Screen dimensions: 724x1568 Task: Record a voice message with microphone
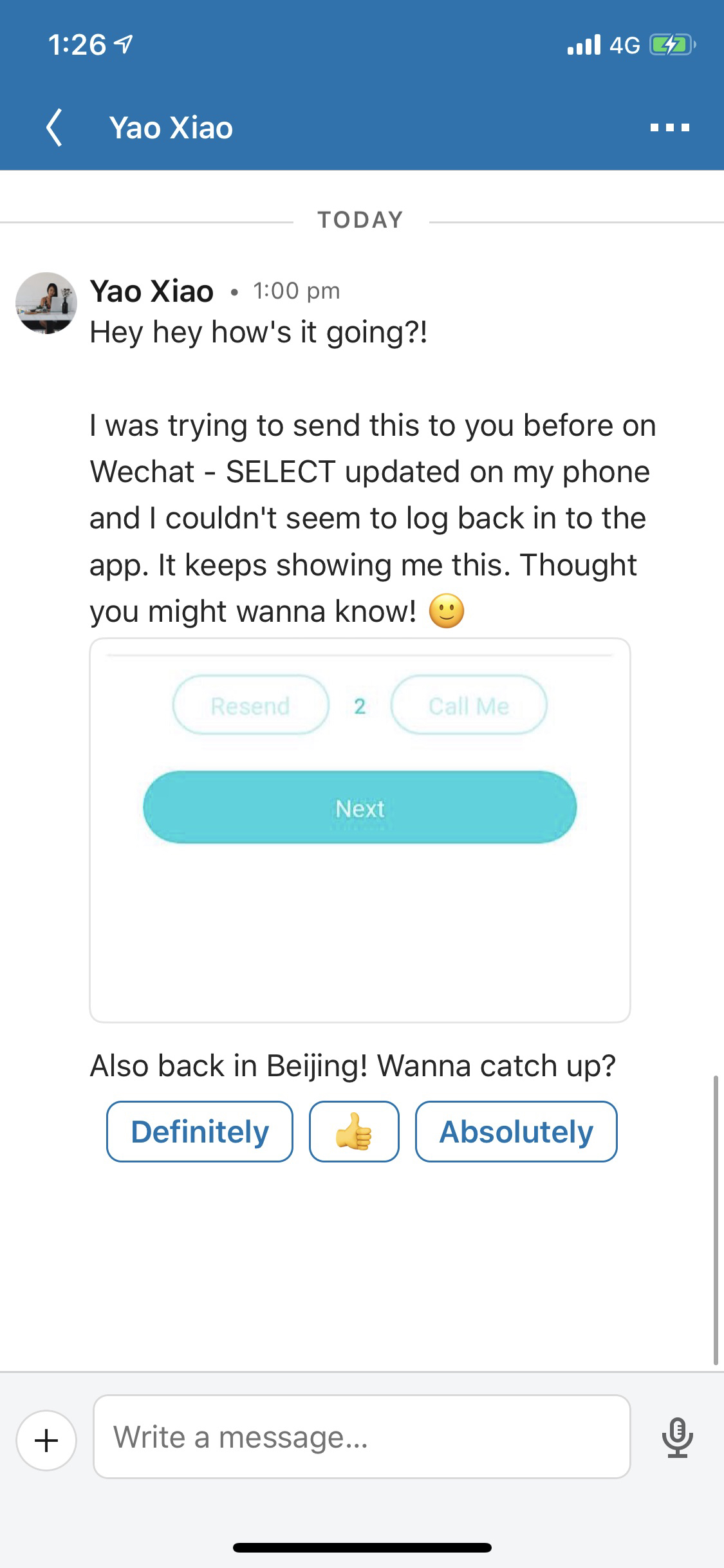[677, 1437]
